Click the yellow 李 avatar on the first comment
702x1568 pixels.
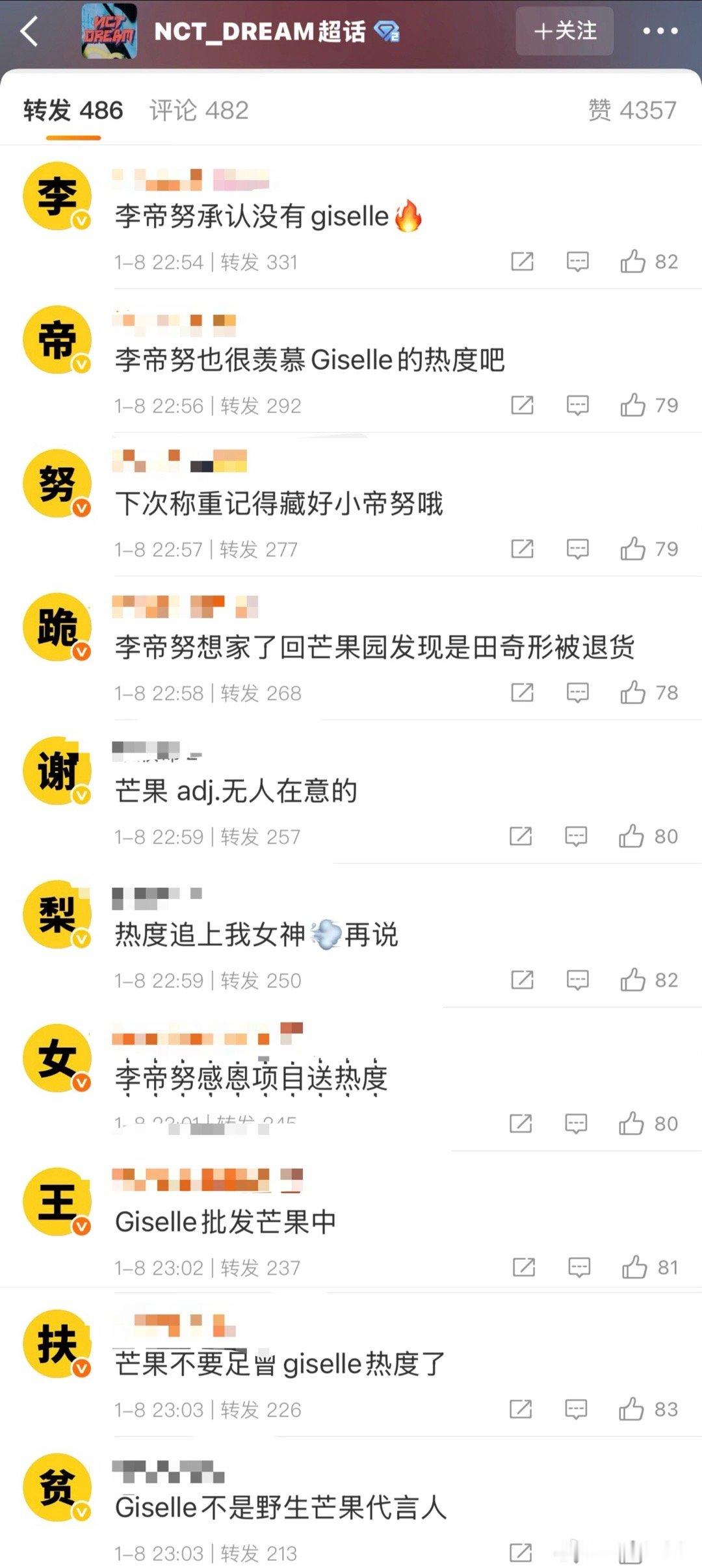(x=56, y=195)
